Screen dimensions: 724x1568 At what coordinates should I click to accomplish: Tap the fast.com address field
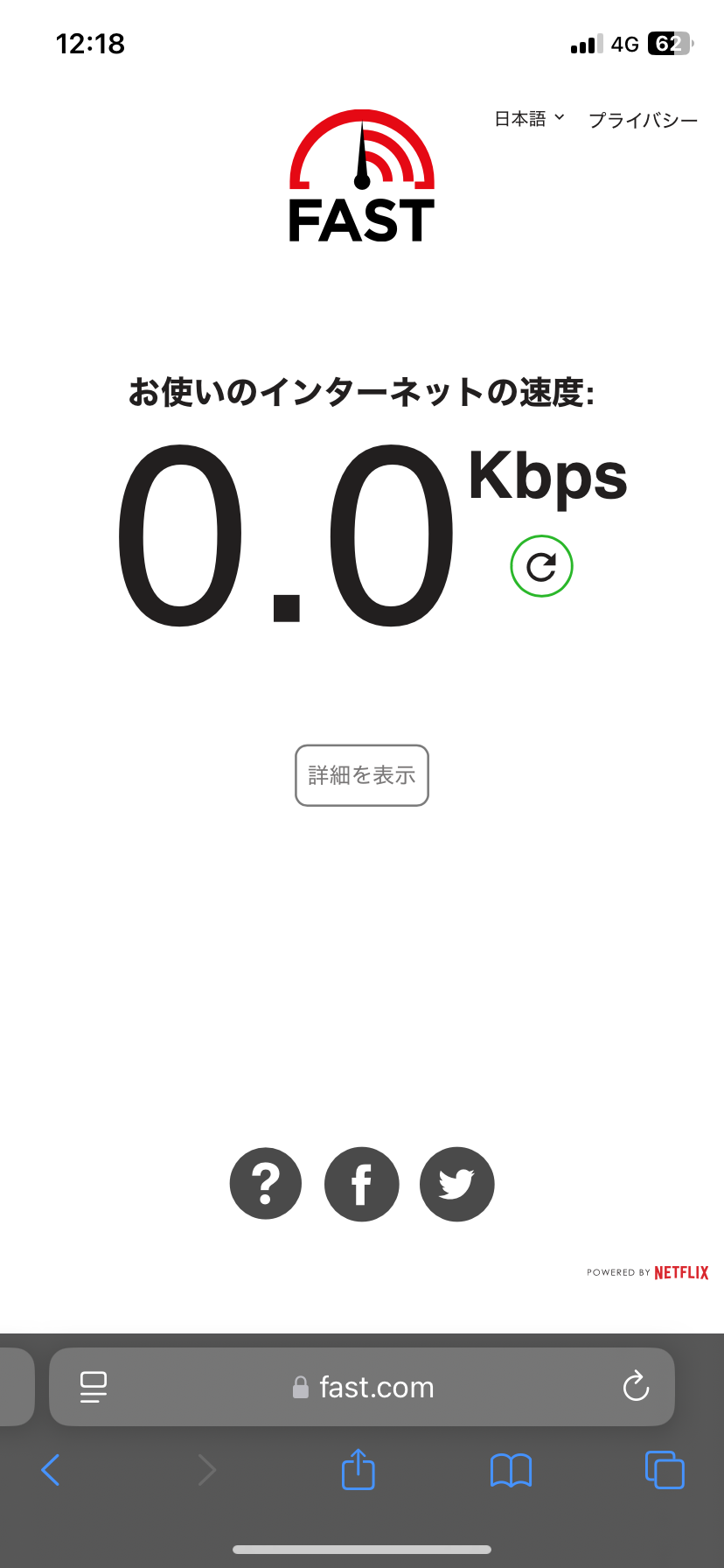[x=364, y=1387]
